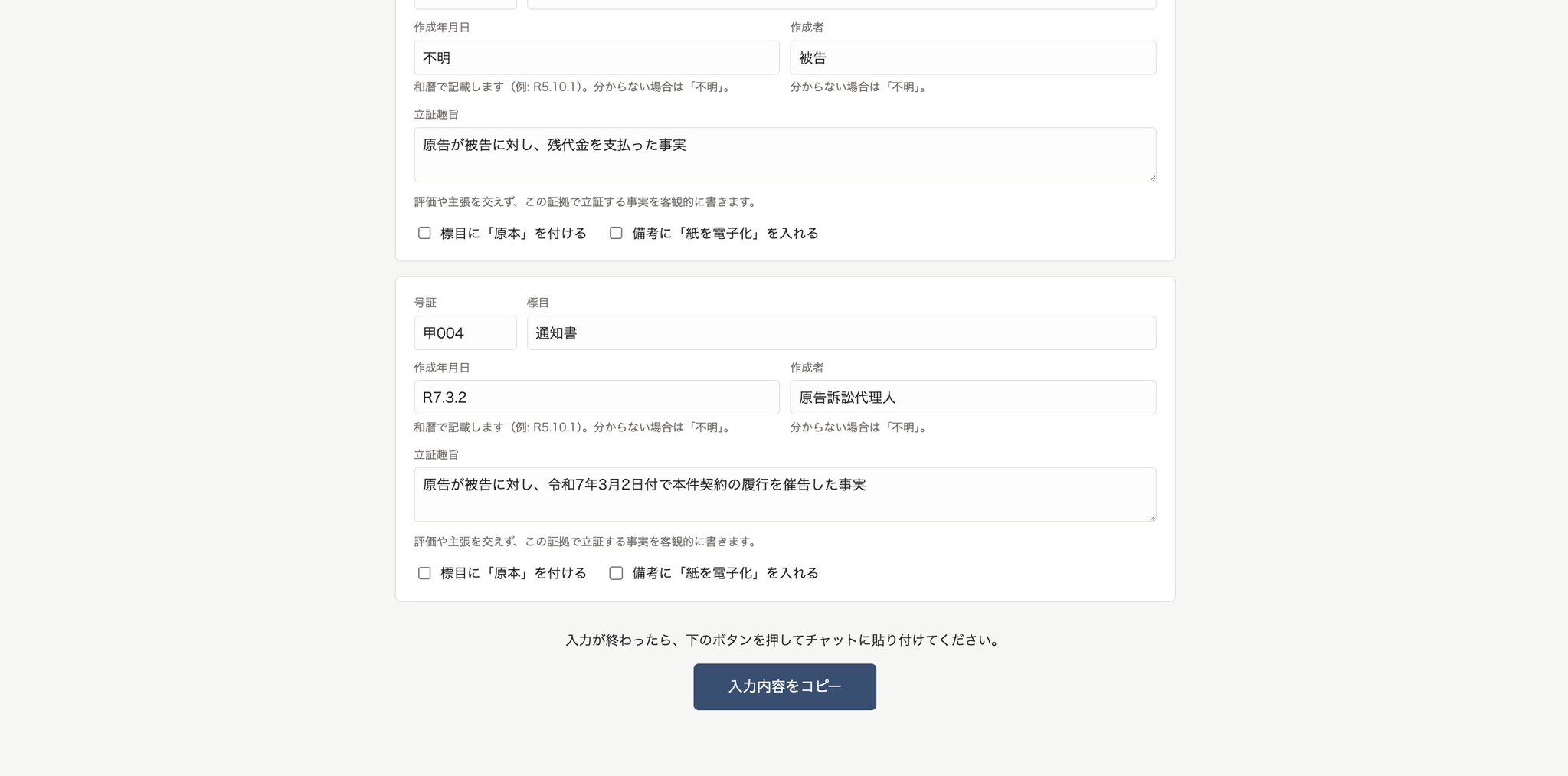The width and height of the screenshot is (1568, 776).
Task: Edit the 作成者 field showing 被告
Action: [973, 57]
